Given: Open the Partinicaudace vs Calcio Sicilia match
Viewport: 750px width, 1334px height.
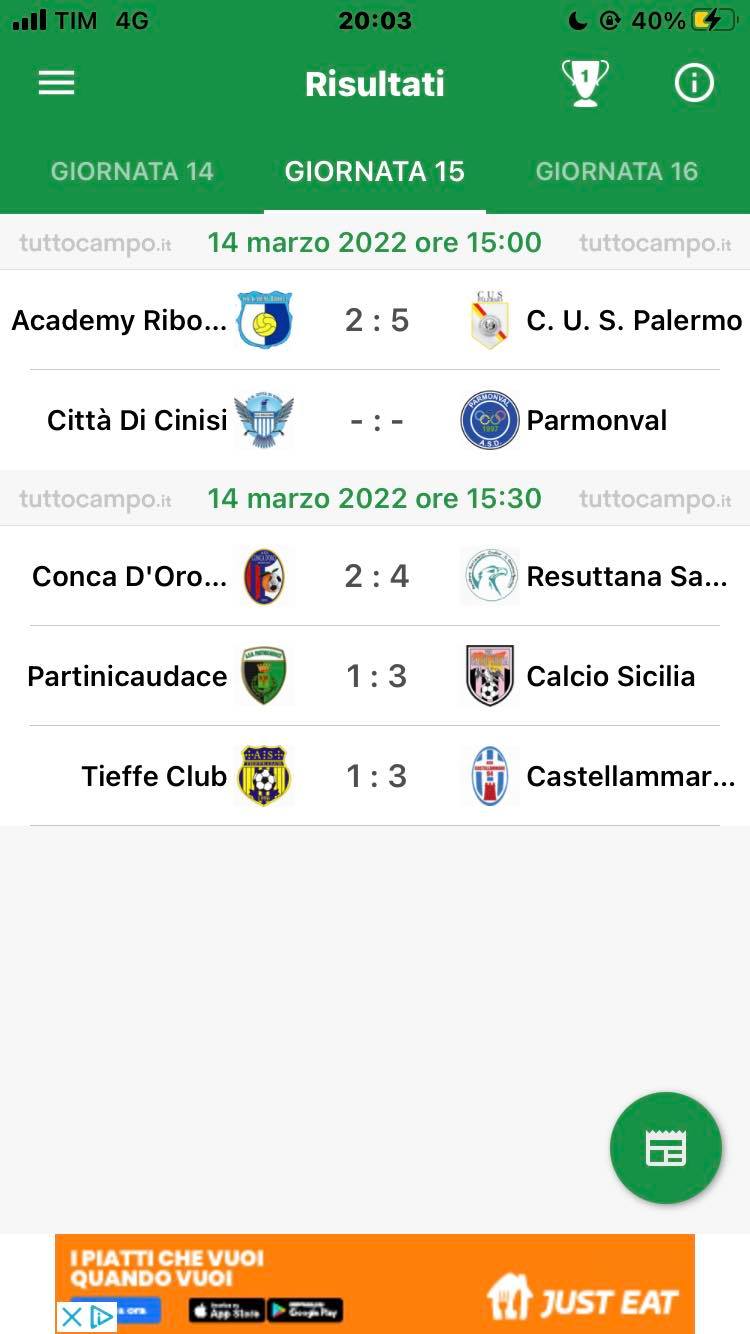Looking at the screenshot, I should pos(375,676).
